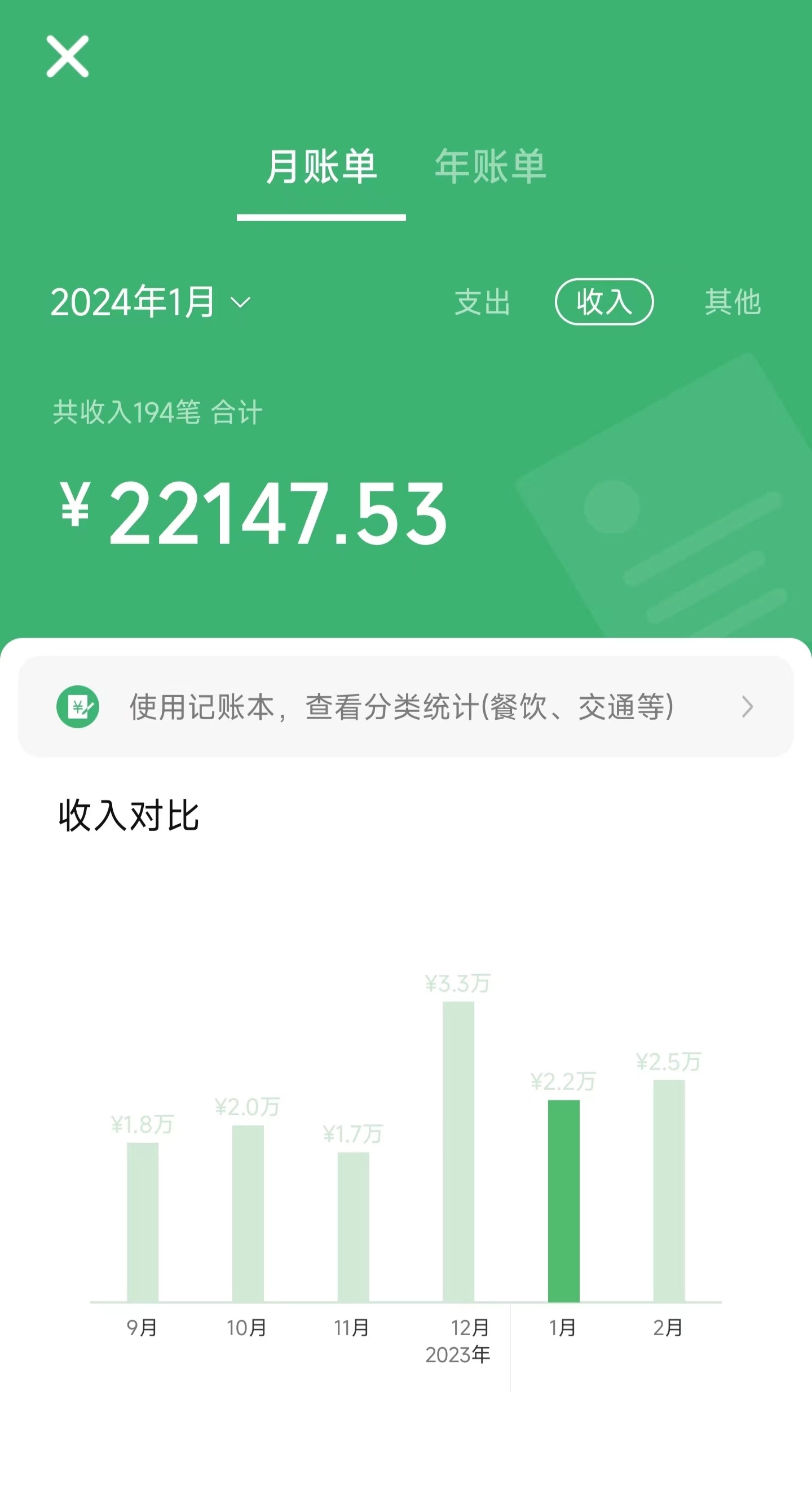The width and height of the screenshot is (812, 1496).
Task: Open the 记账本 classification statistics banner
Action: [405, 707]
